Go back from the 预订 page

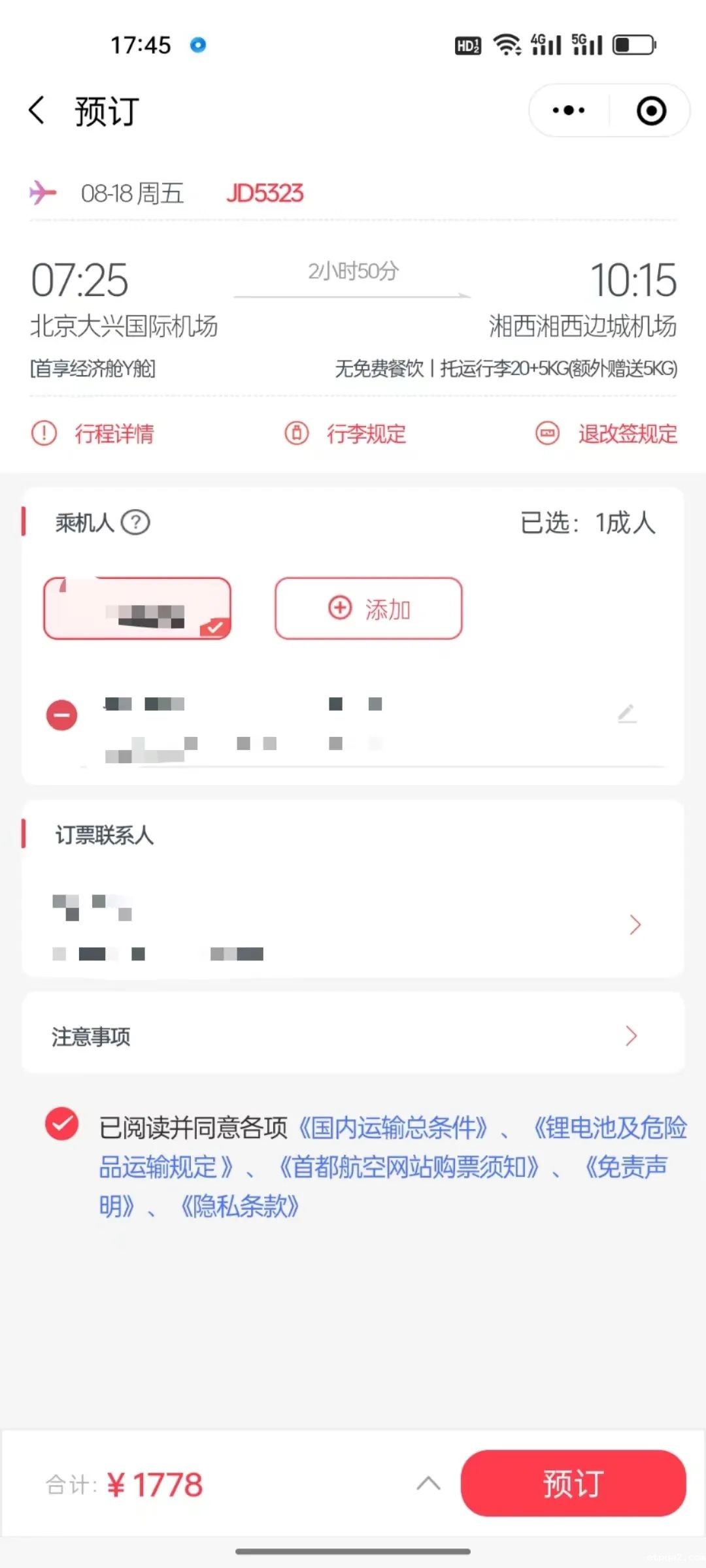click(x=37, y=110)
